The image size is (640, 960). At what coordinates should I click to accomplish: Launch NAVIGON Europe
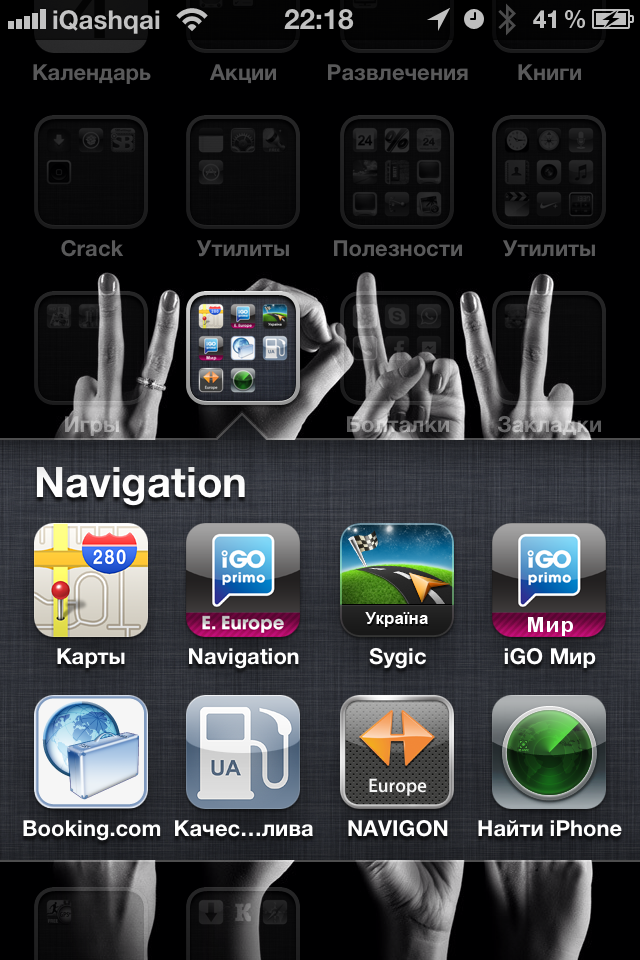click(x=397, y=752)
